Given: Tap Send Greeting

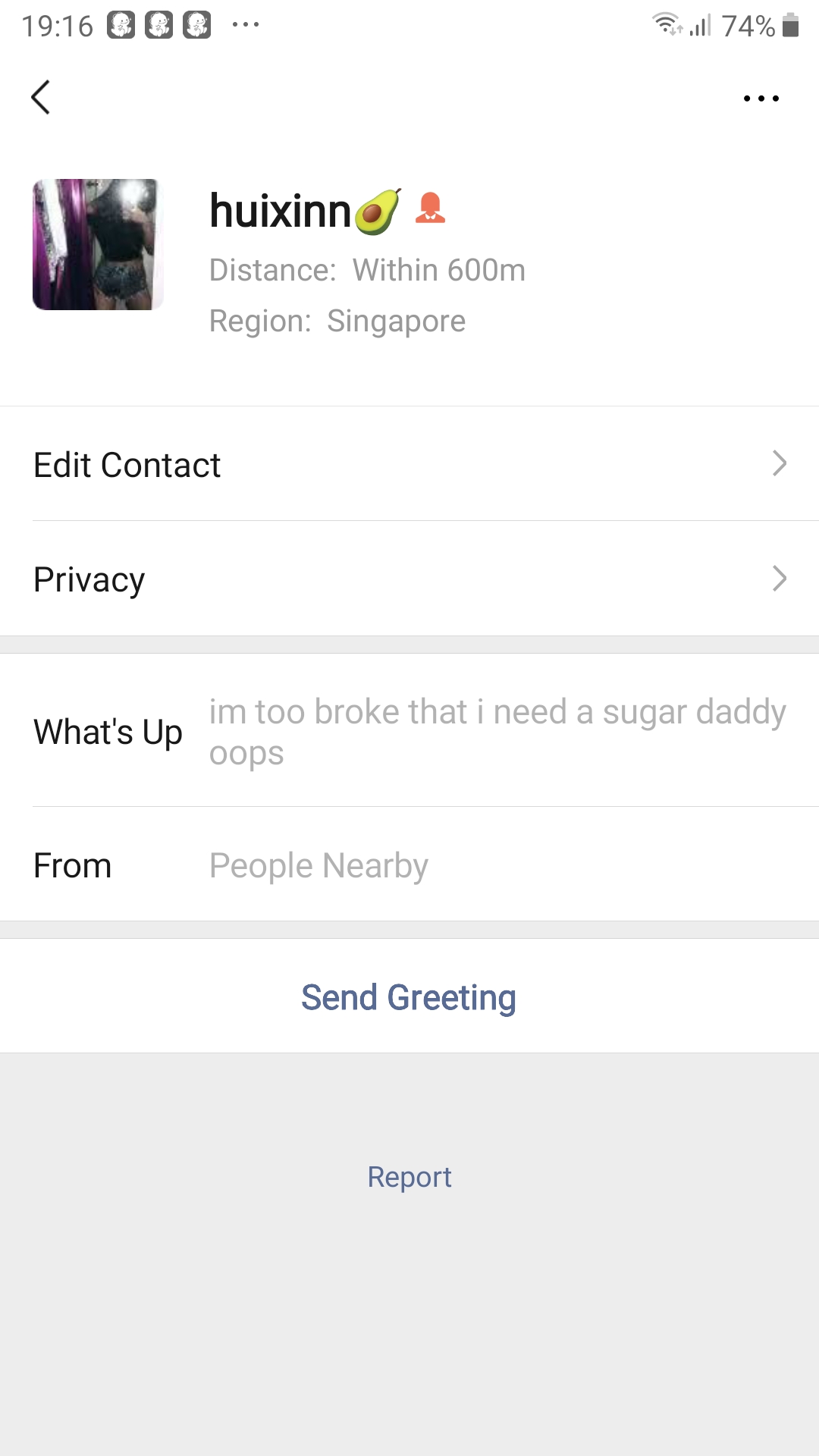Looking at the screenshot, I should [x=409, y=996].
